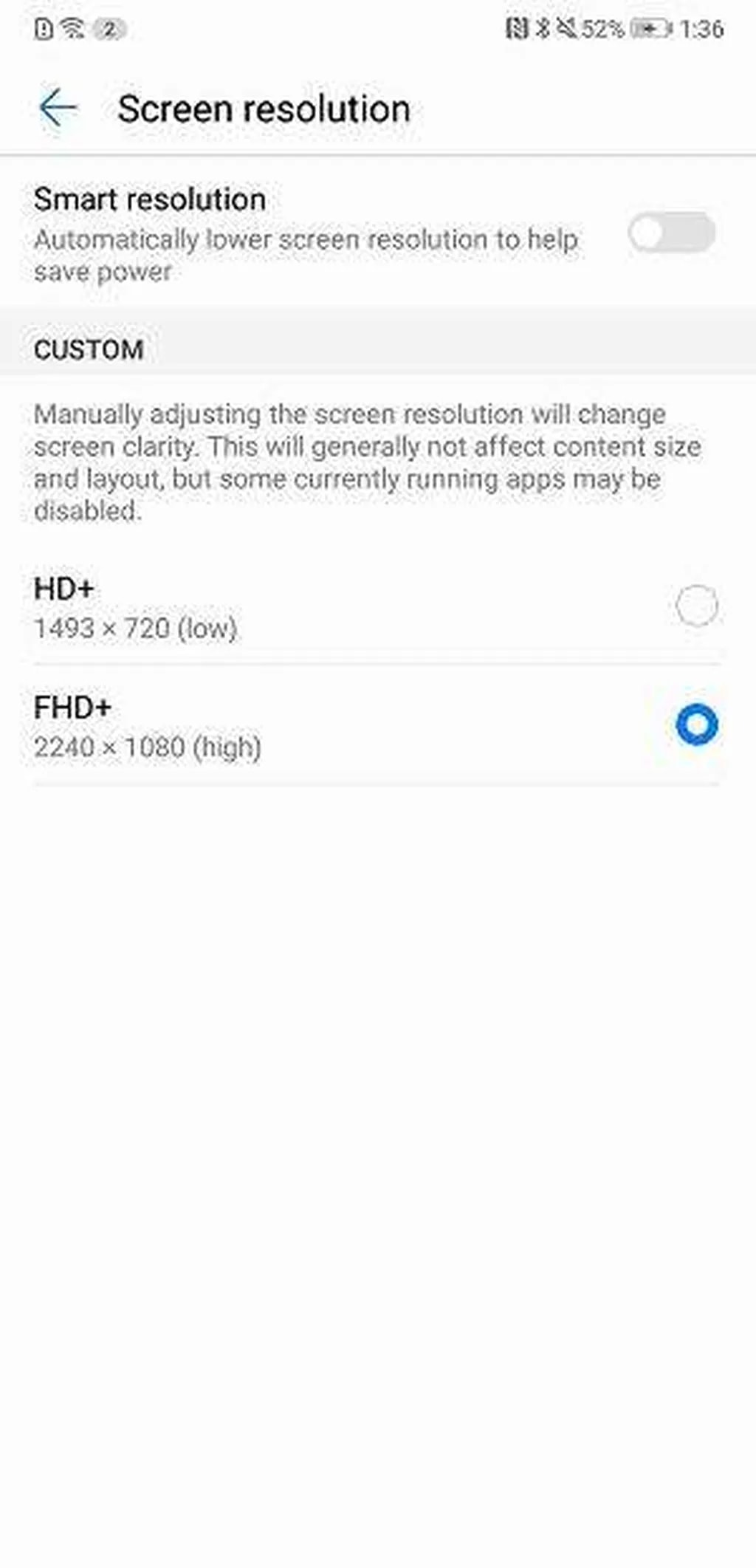The width and height of the screenshot is (756, 1568).
Task: Go back from Screen resolution
Action: point(58,109)
